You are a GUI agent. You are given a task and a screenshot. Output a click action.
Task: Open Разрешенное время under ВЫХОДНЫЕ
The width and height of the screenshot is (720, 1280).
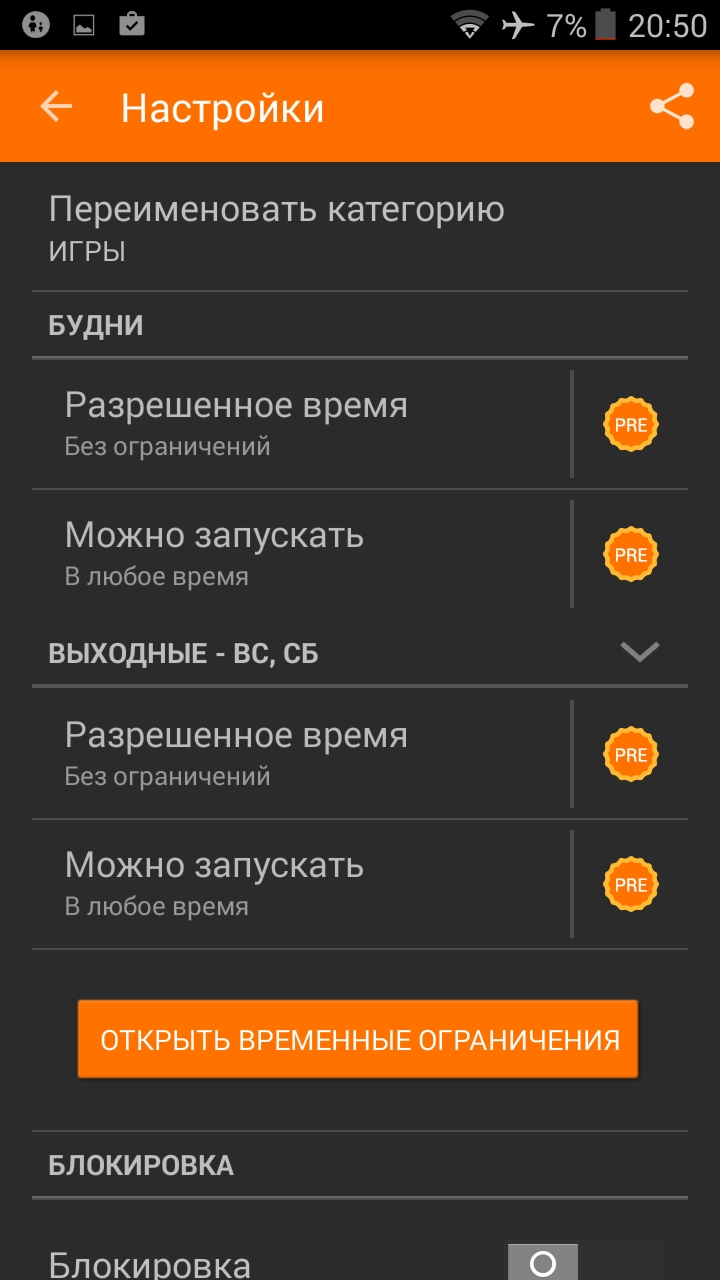(301, 754)
